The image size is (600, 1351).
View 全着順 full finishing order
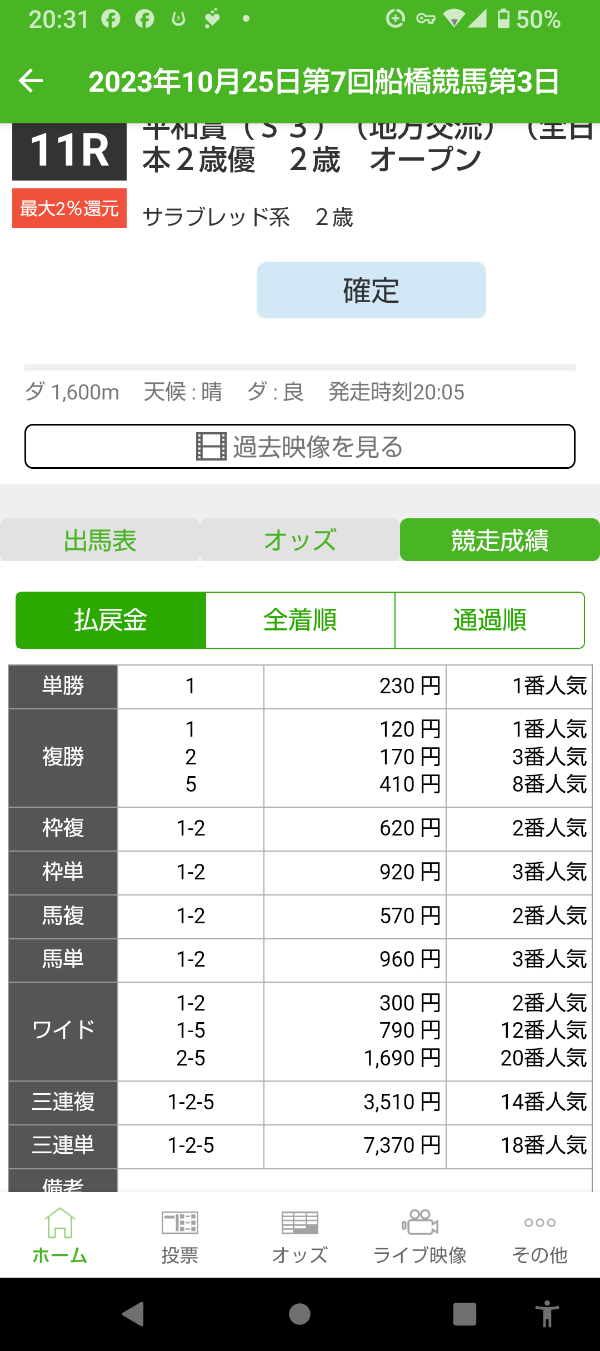coord(300,620)
